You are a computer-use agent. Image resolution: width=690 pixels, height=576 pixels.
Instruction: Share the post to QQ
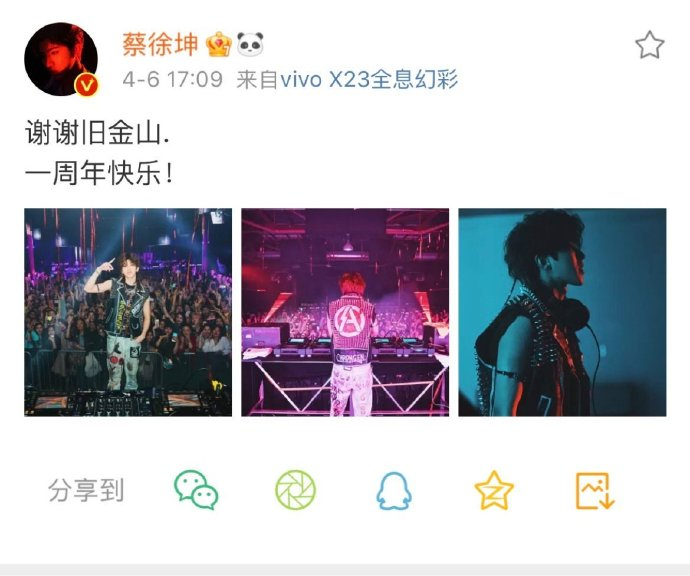(394, 490)
